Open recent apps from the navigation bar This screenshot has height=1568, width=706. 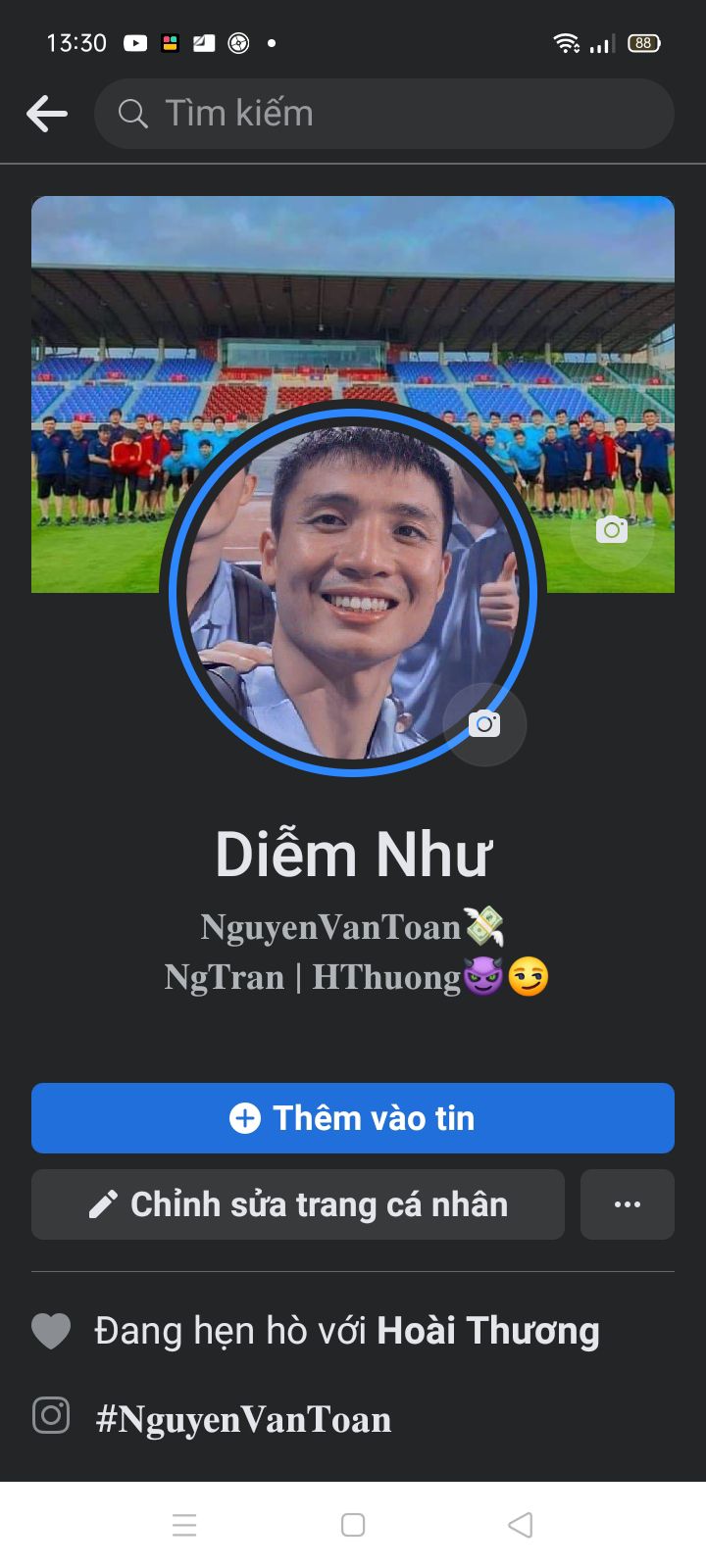tap(184, 1525)
